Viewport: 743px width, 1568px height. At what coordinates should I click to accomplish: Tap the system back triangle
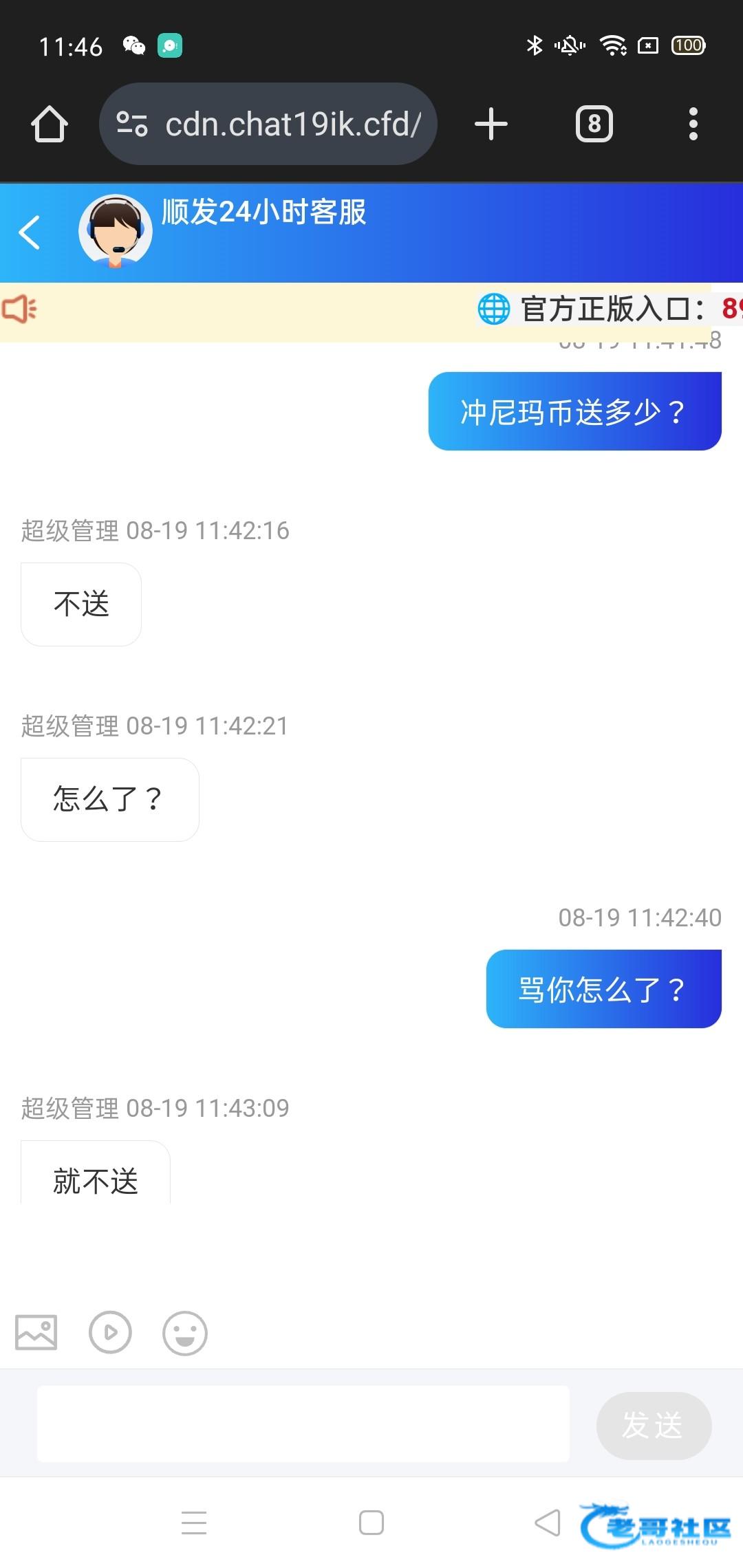[x=548, y=1523]
